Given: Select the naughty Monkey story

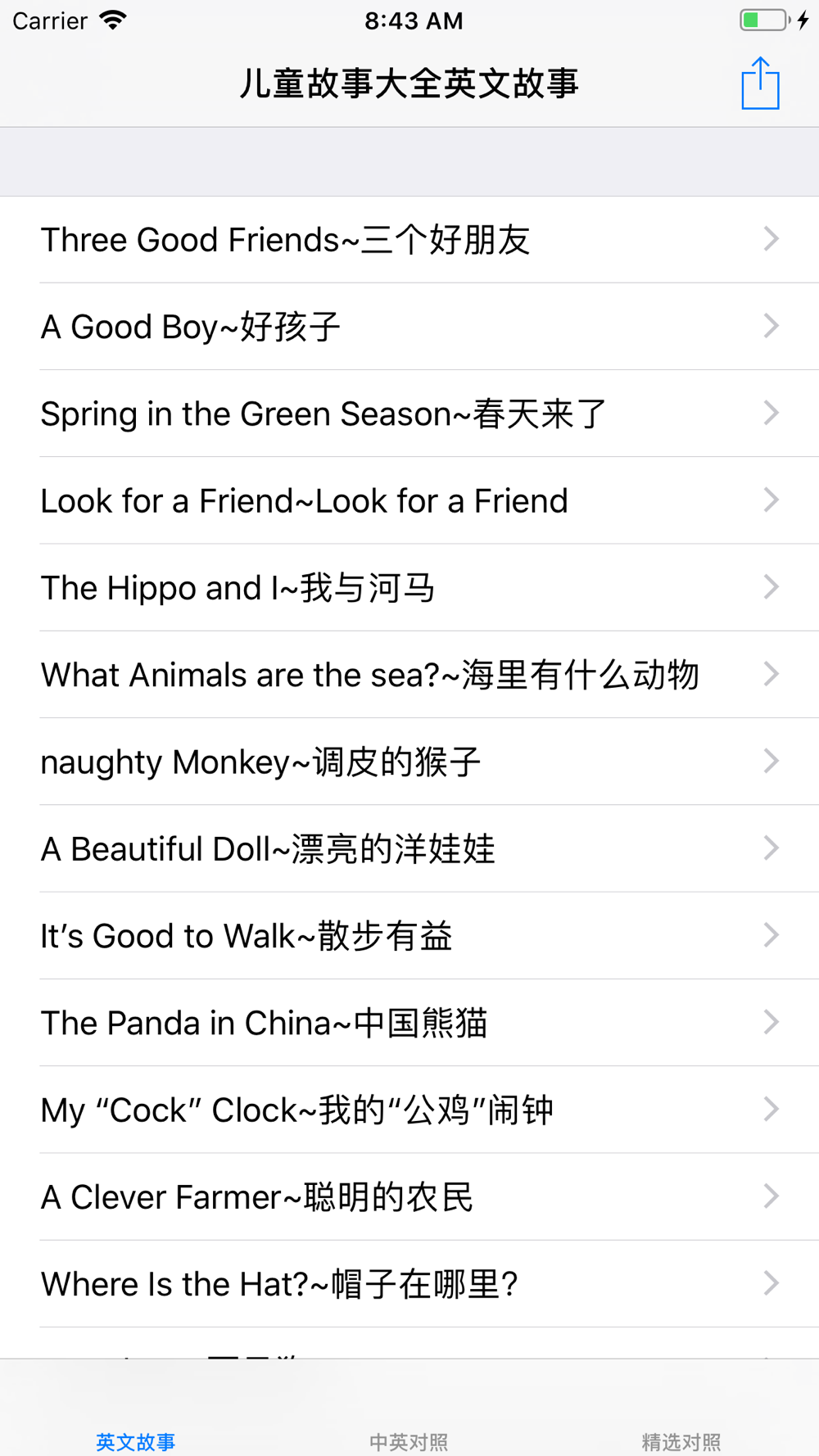Looking at the screenshot, I should click(409, 762).
